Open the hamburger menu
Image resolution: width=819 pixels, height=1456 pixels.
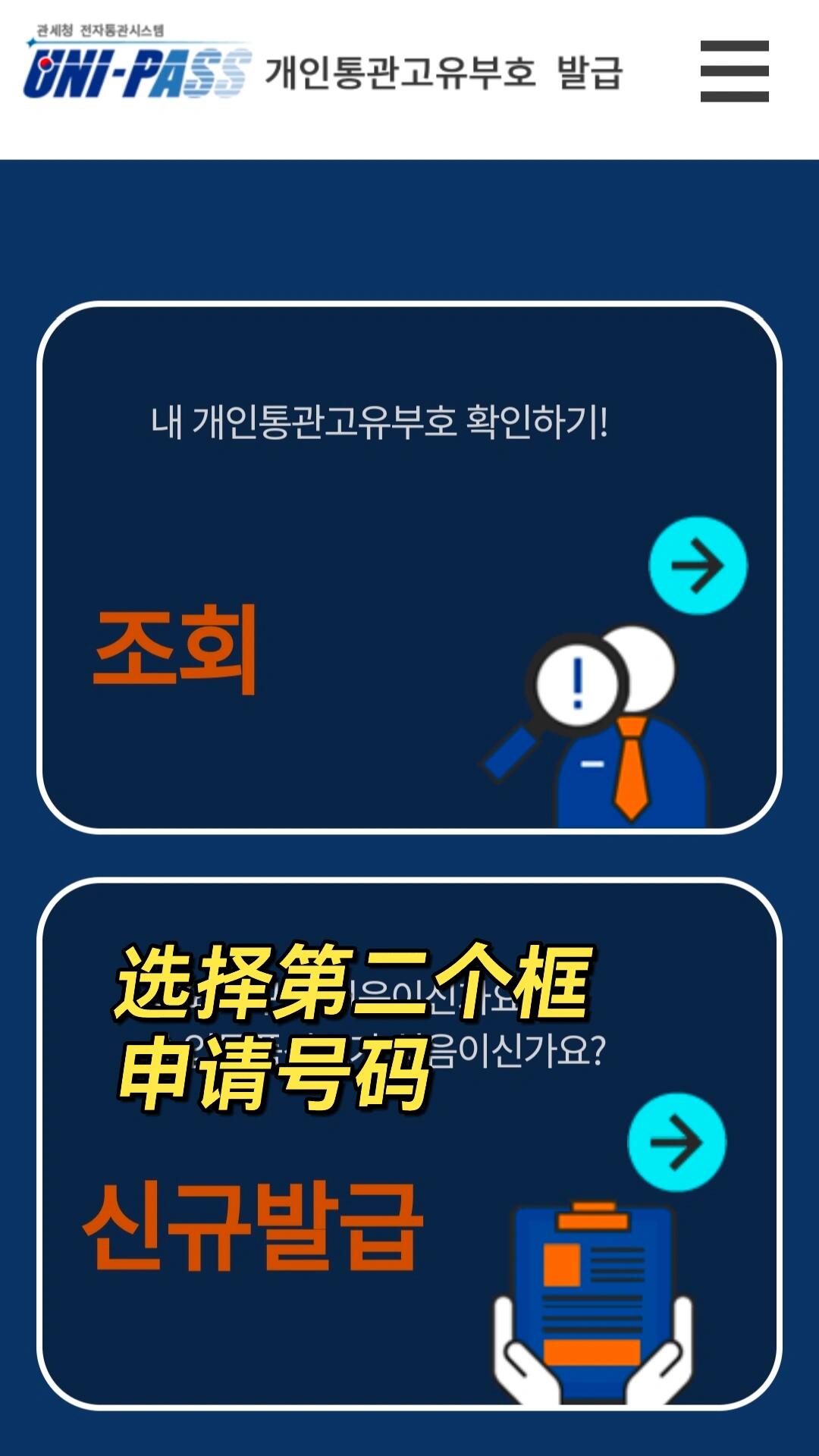(733, 71)
